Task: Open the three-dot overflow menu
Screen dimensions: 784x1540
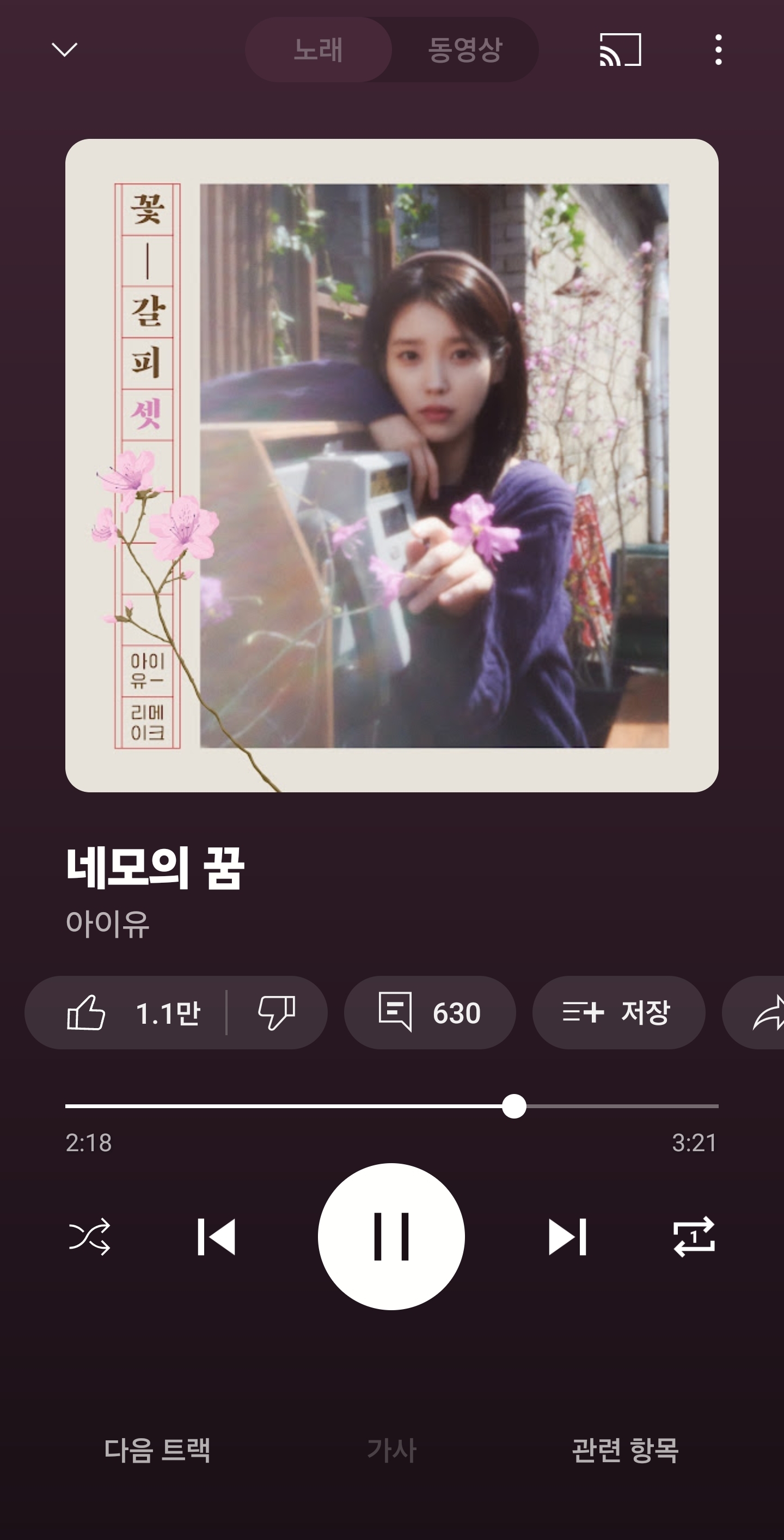Action: (718, 50)
